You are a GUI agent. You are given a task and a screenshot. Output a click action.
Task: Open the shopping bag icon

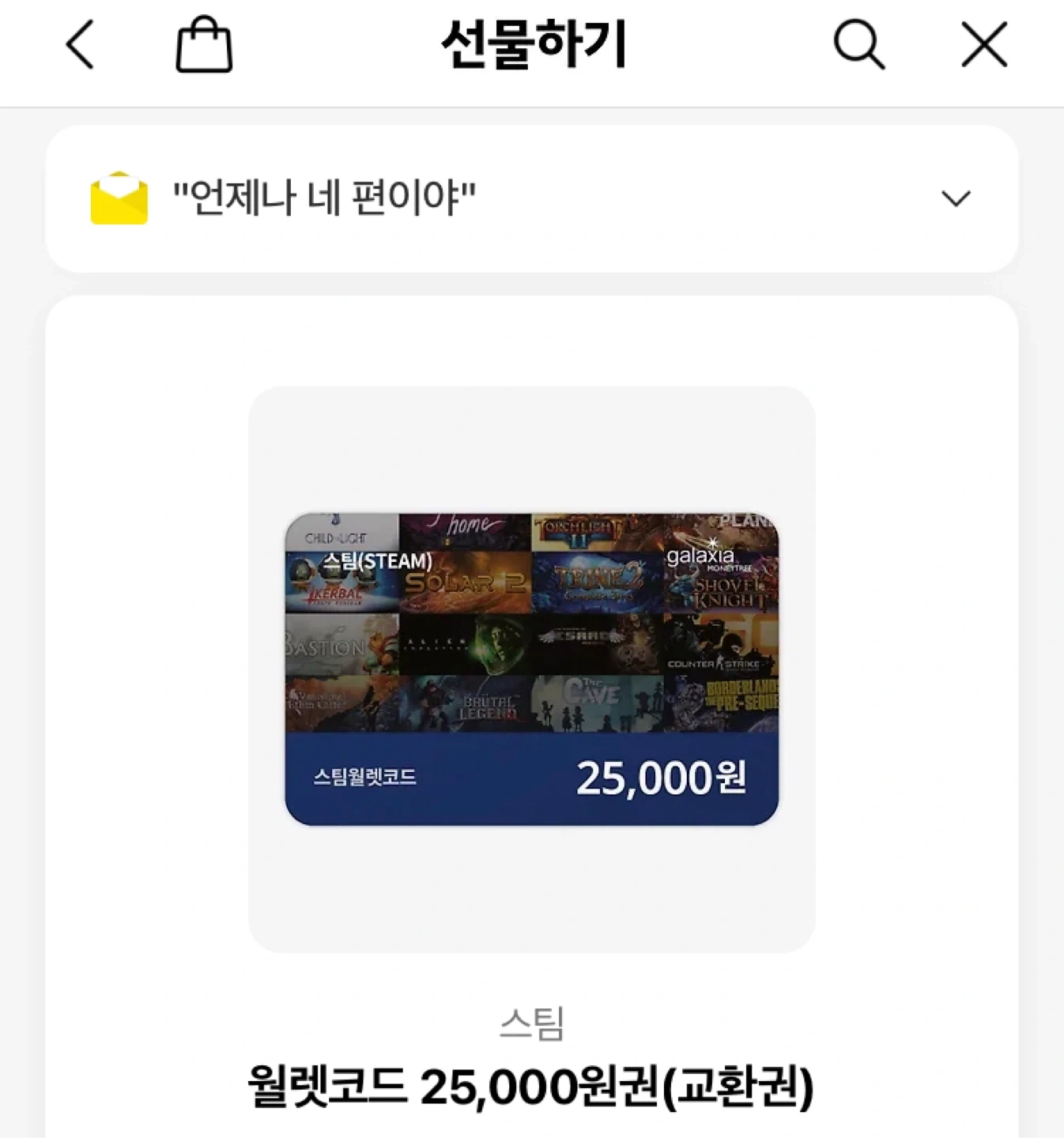point(202,45)
